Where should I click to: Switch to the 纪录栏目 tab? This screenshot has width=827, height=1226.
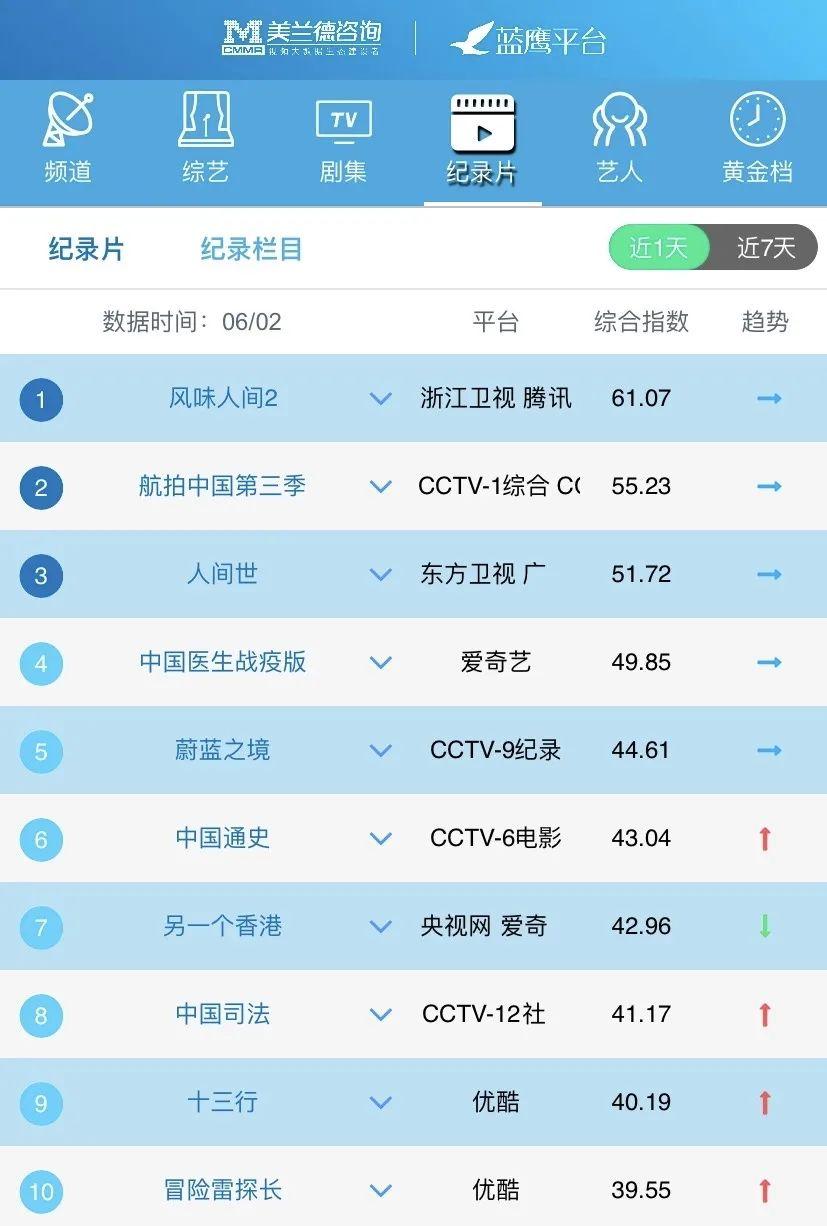click(x=250, y=249)
